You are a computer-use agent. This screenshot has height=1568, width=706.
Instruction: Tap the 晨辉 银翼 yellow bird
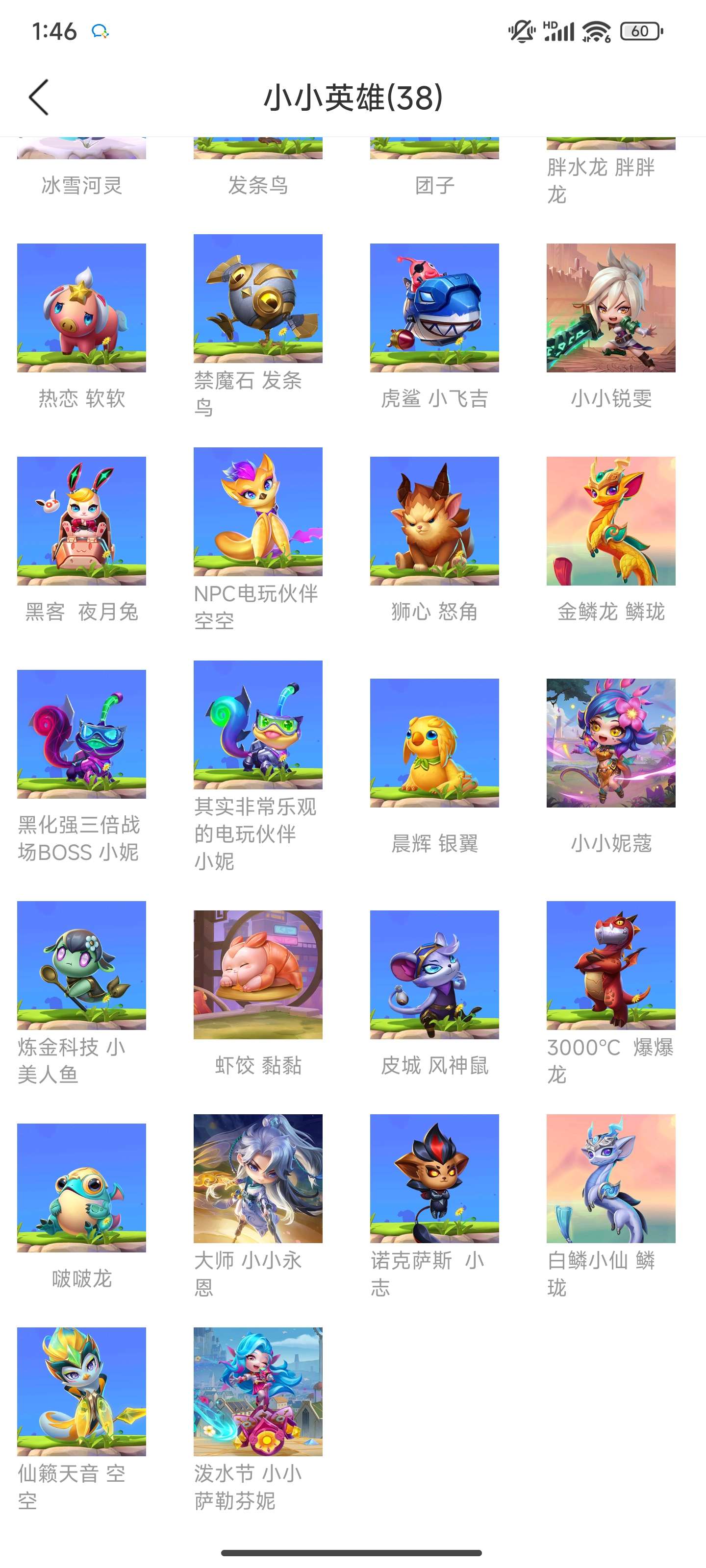point(435,743)
